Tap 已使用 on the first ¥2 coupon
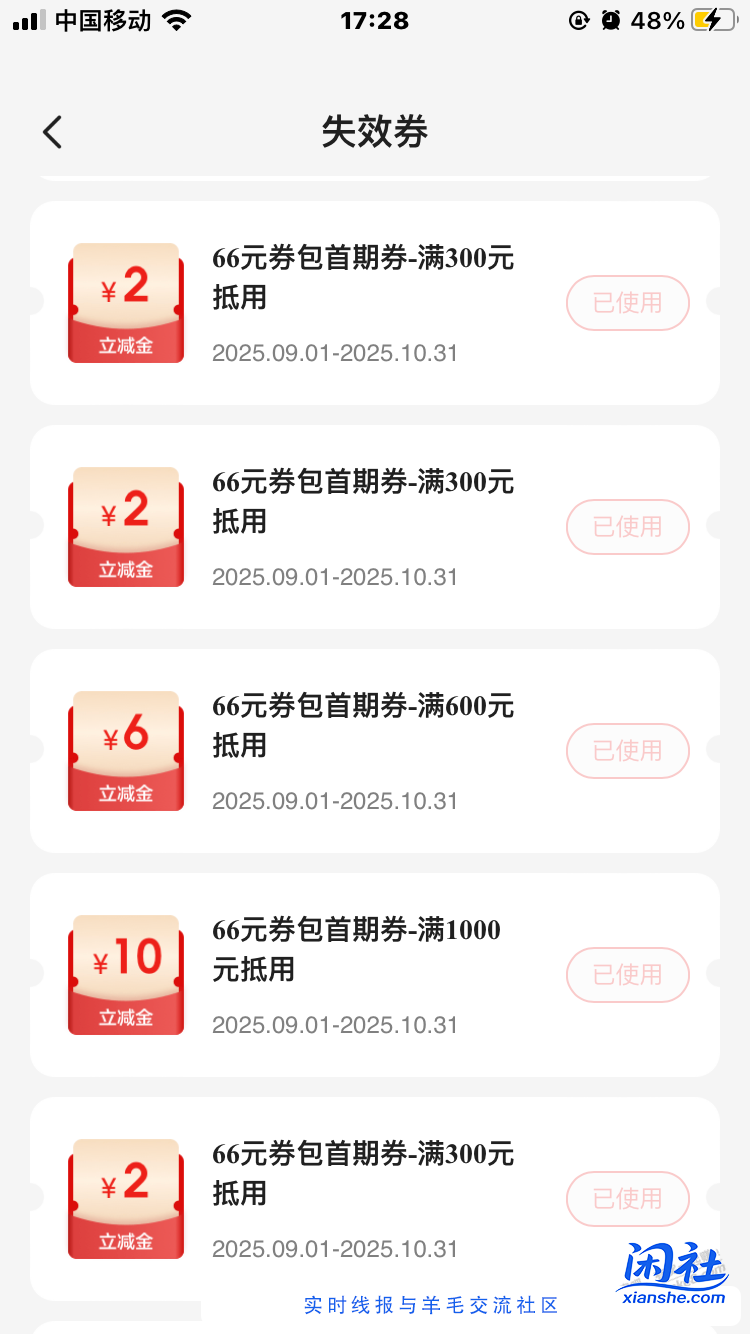The image size is (750, 1334). (x=628, y=303)
